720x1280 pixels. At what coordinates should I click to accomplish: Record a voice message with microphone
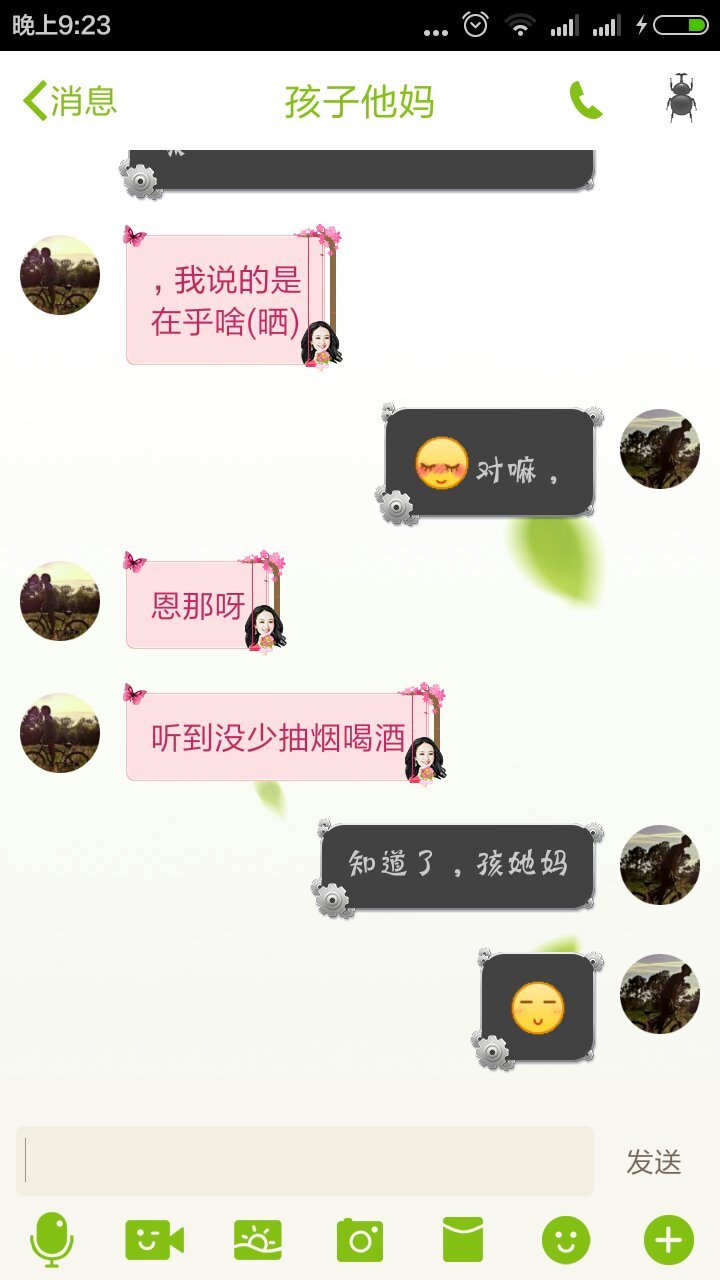click(x=52, y=1240)
